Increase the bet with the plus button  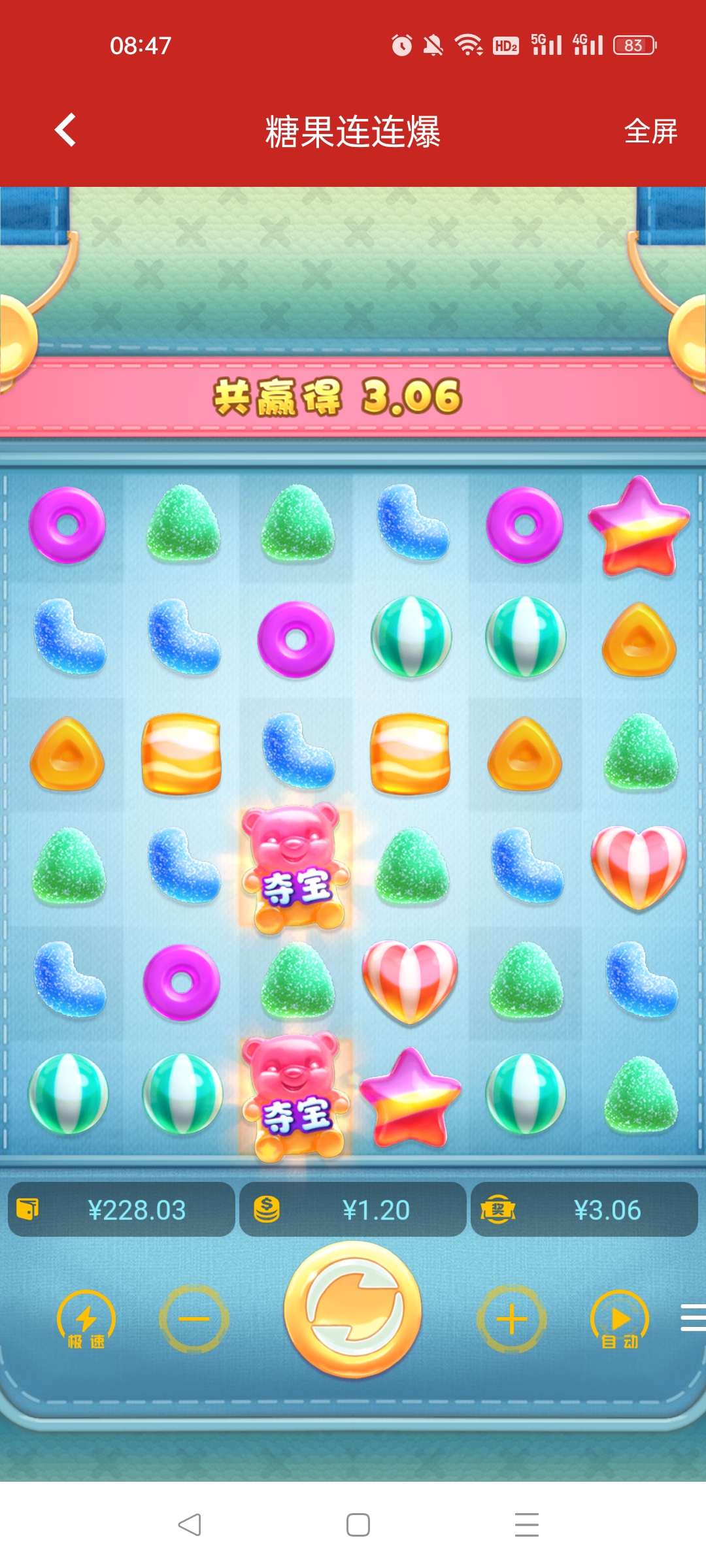[512, 1319]
